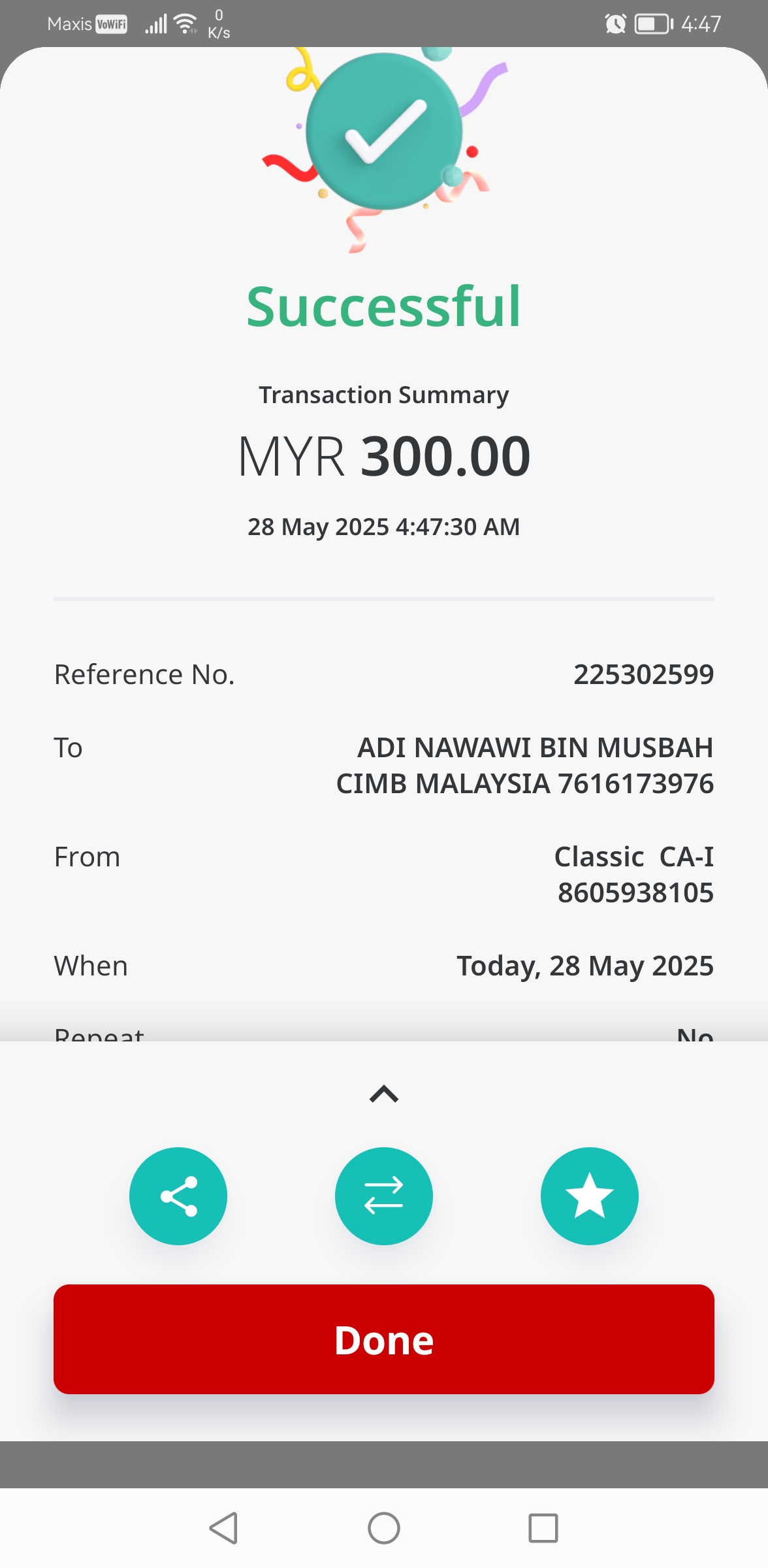Share the transaction receipt

[178, 1196]
